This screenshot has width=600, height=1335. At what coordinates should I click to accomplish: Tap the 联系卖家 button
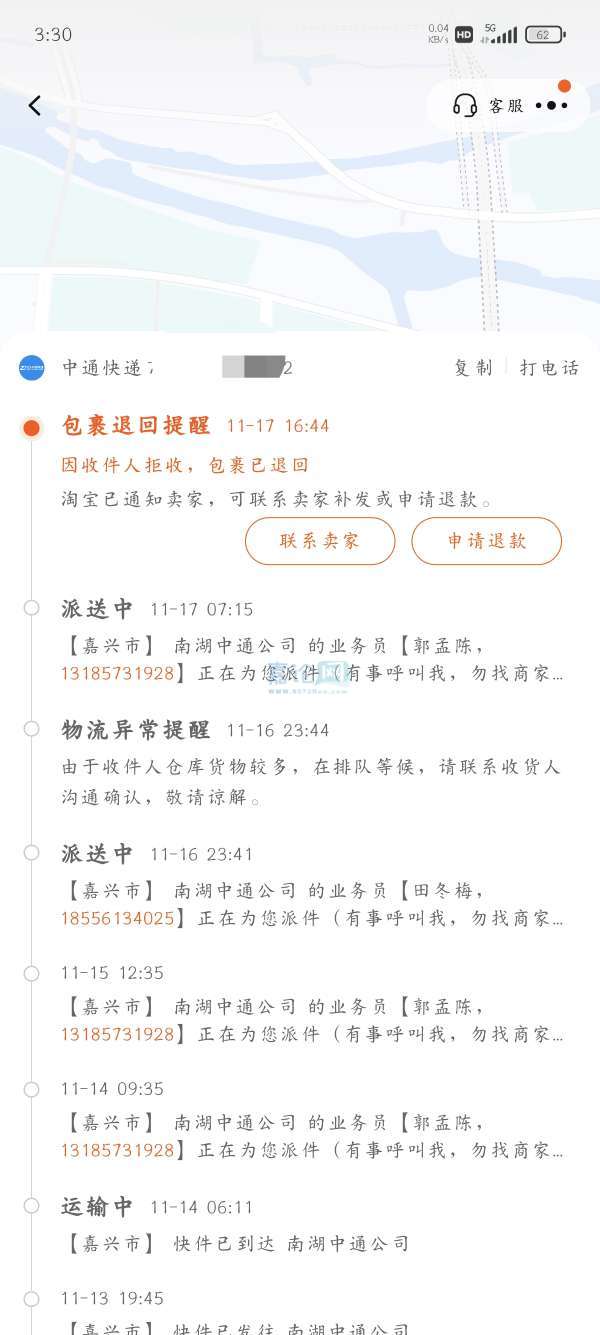coord(320,541)
